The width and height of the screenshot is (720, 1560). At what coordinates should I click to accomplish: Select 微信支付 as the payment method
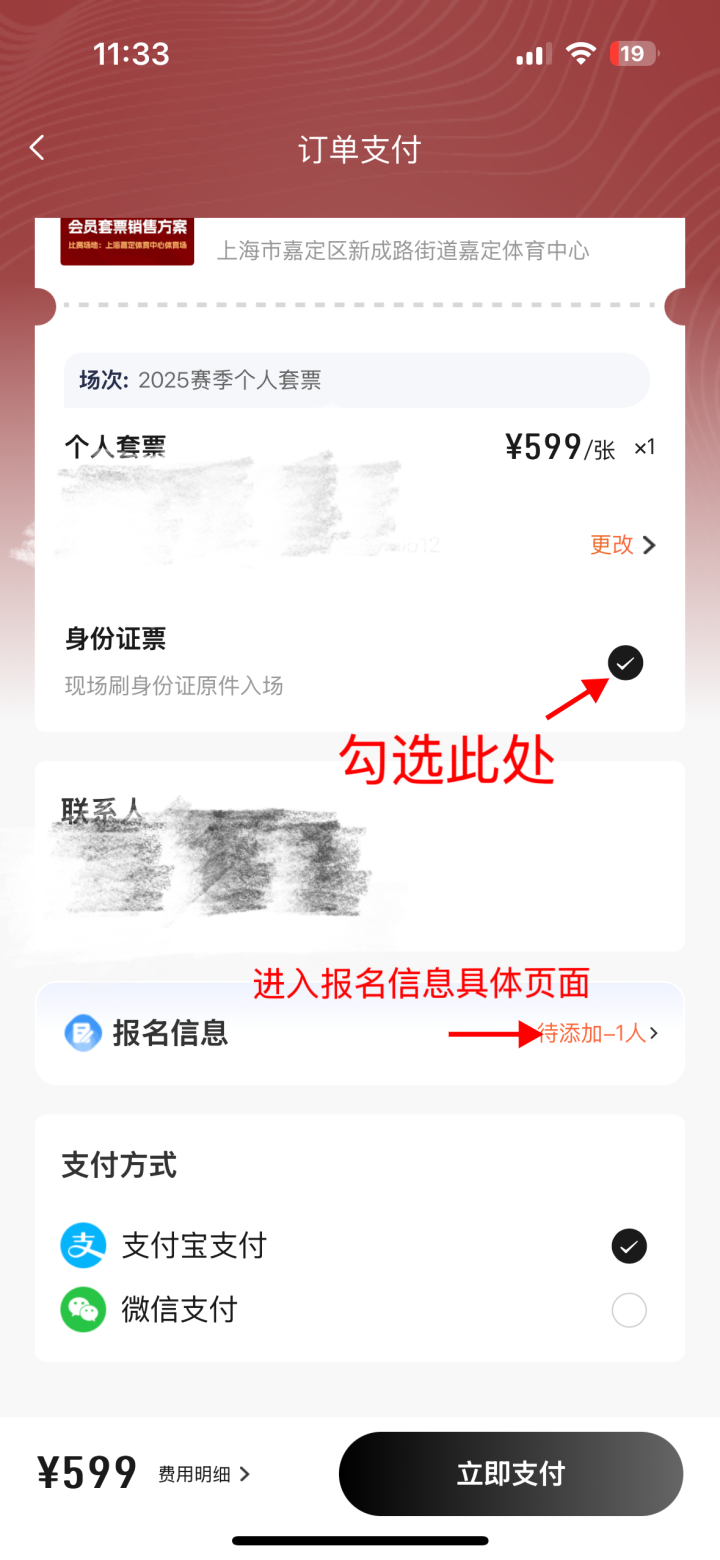(x=629, y=1310)
